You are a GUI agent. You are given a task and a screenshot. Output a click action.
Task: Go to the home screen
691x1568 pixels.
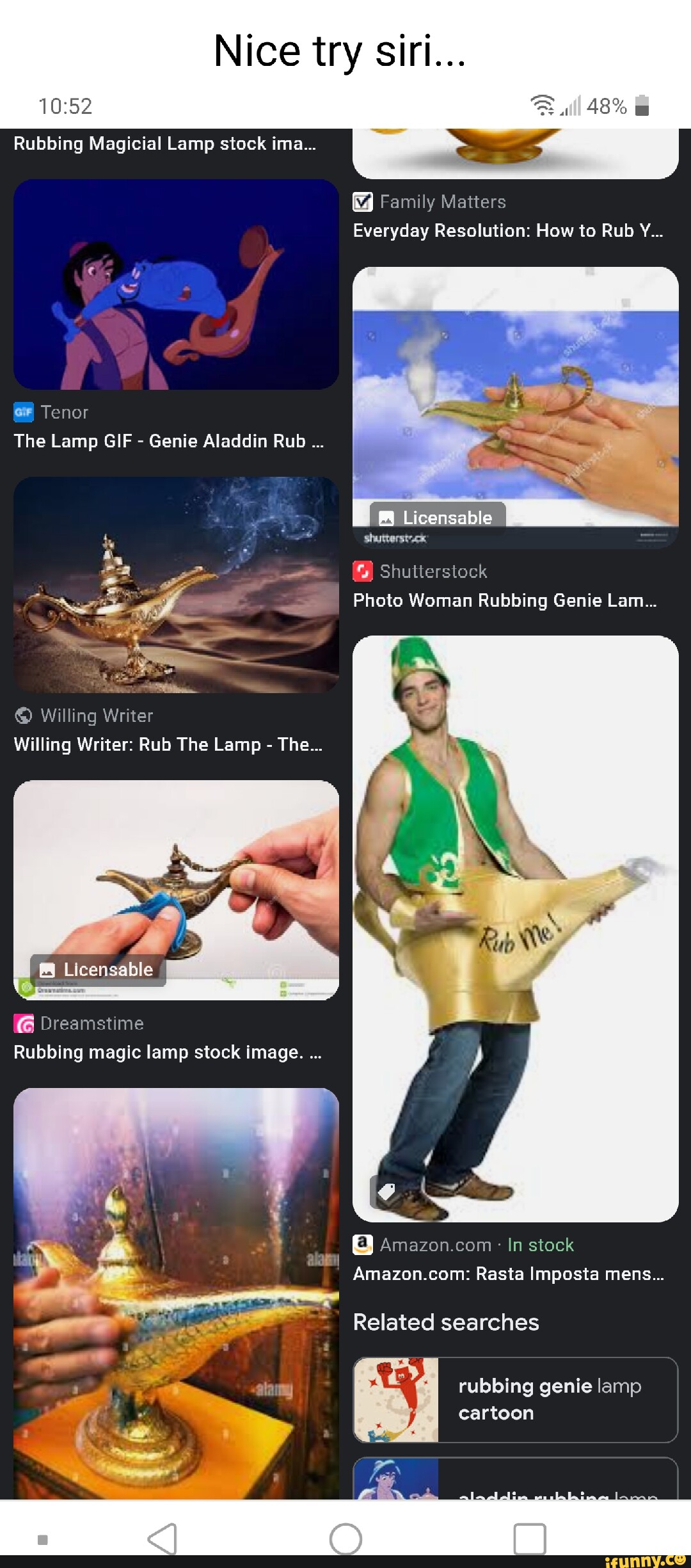[345, 1539]
